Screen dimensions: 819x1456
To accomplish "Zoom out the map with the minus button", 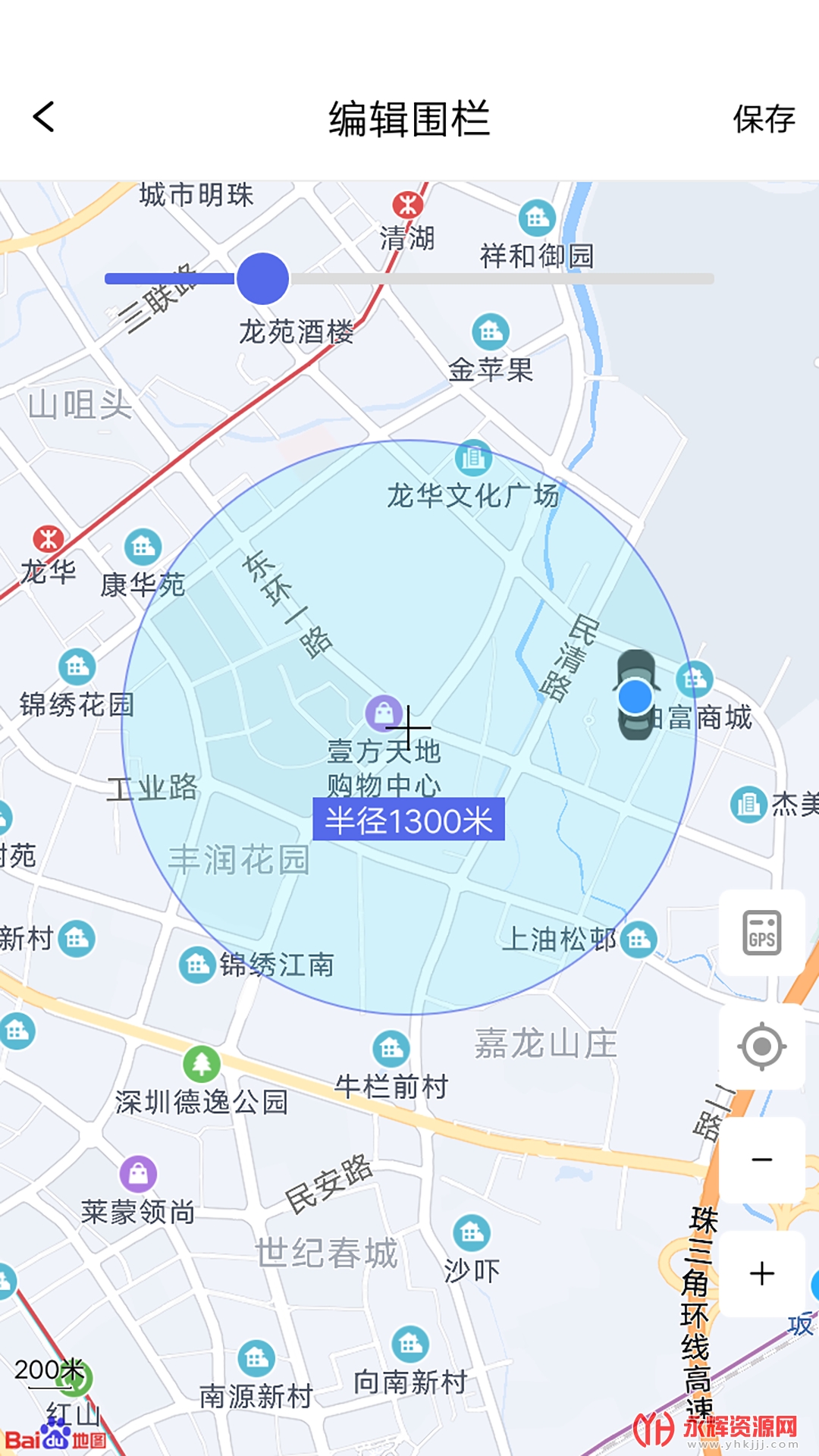I will [x=761, y=1159].
